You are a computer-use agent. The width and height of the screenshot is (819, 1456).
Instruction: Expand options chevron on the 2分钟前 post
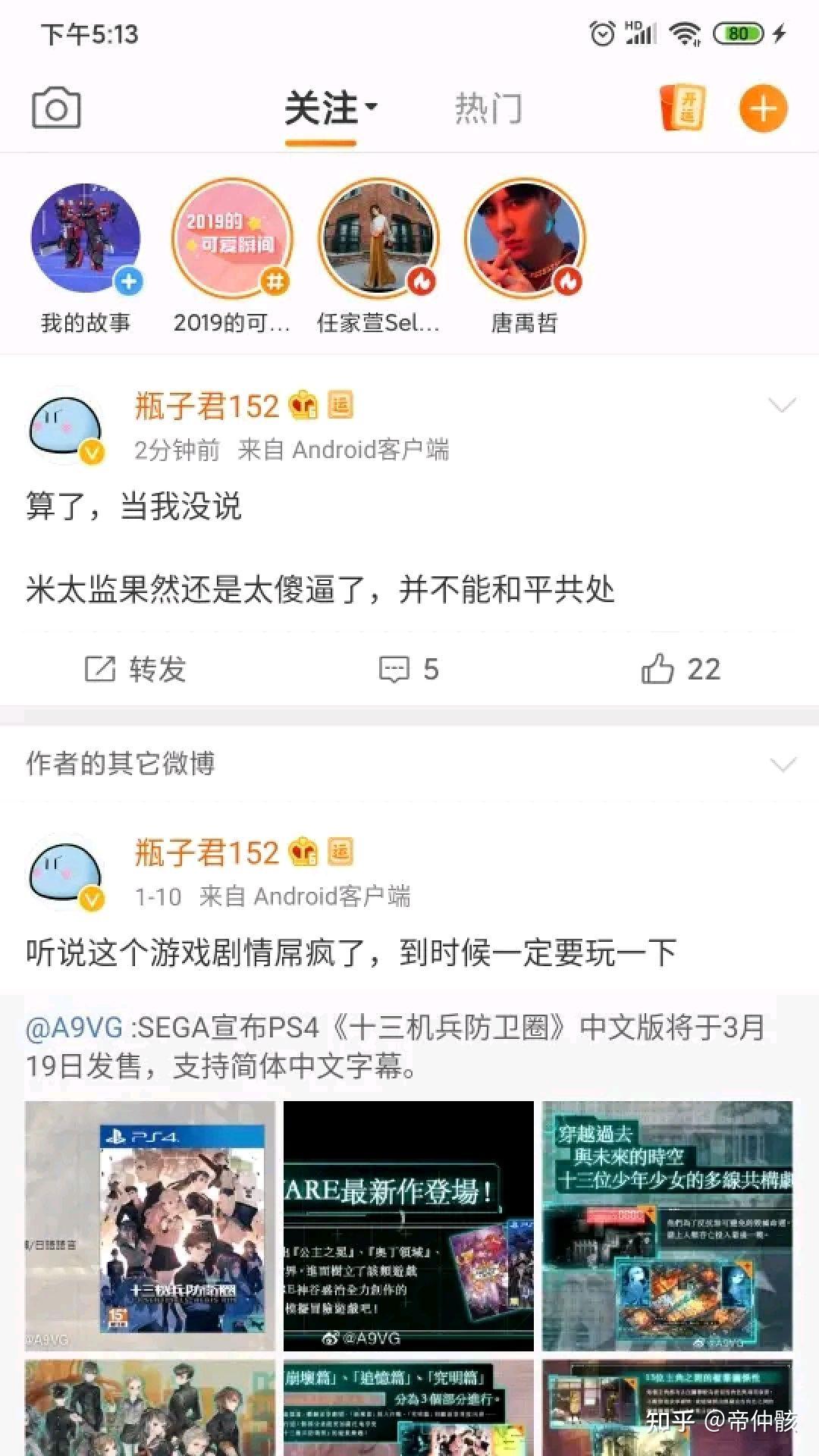pyautogui.click(x=782, y=406)
